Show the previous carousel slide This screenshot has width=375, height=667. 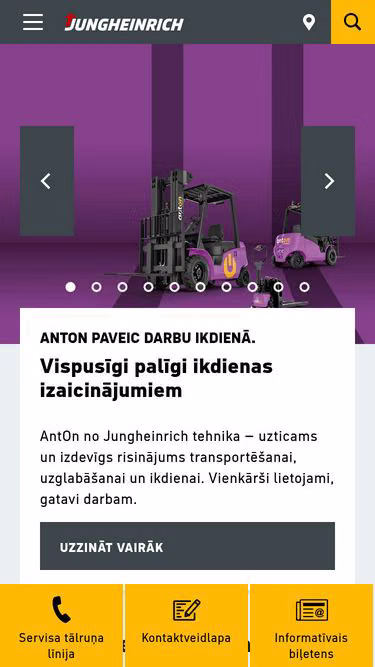point(47,181)
